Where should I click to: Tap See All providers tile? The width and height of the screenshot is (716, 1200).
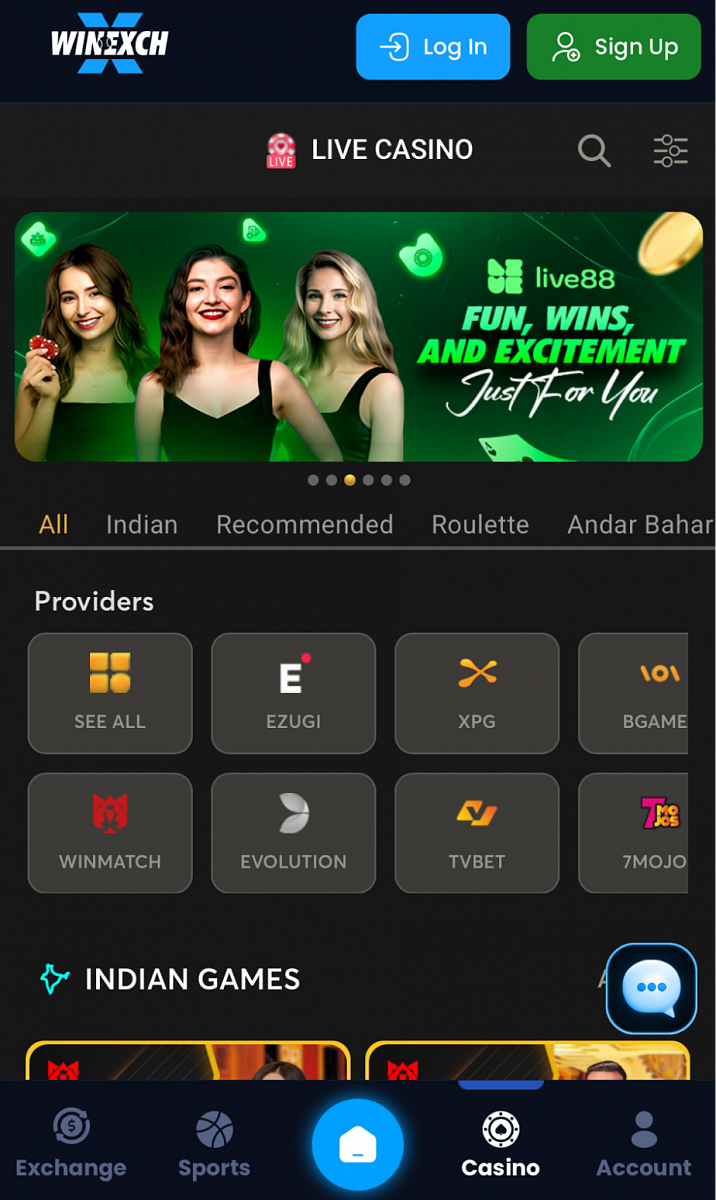point(110,693)
